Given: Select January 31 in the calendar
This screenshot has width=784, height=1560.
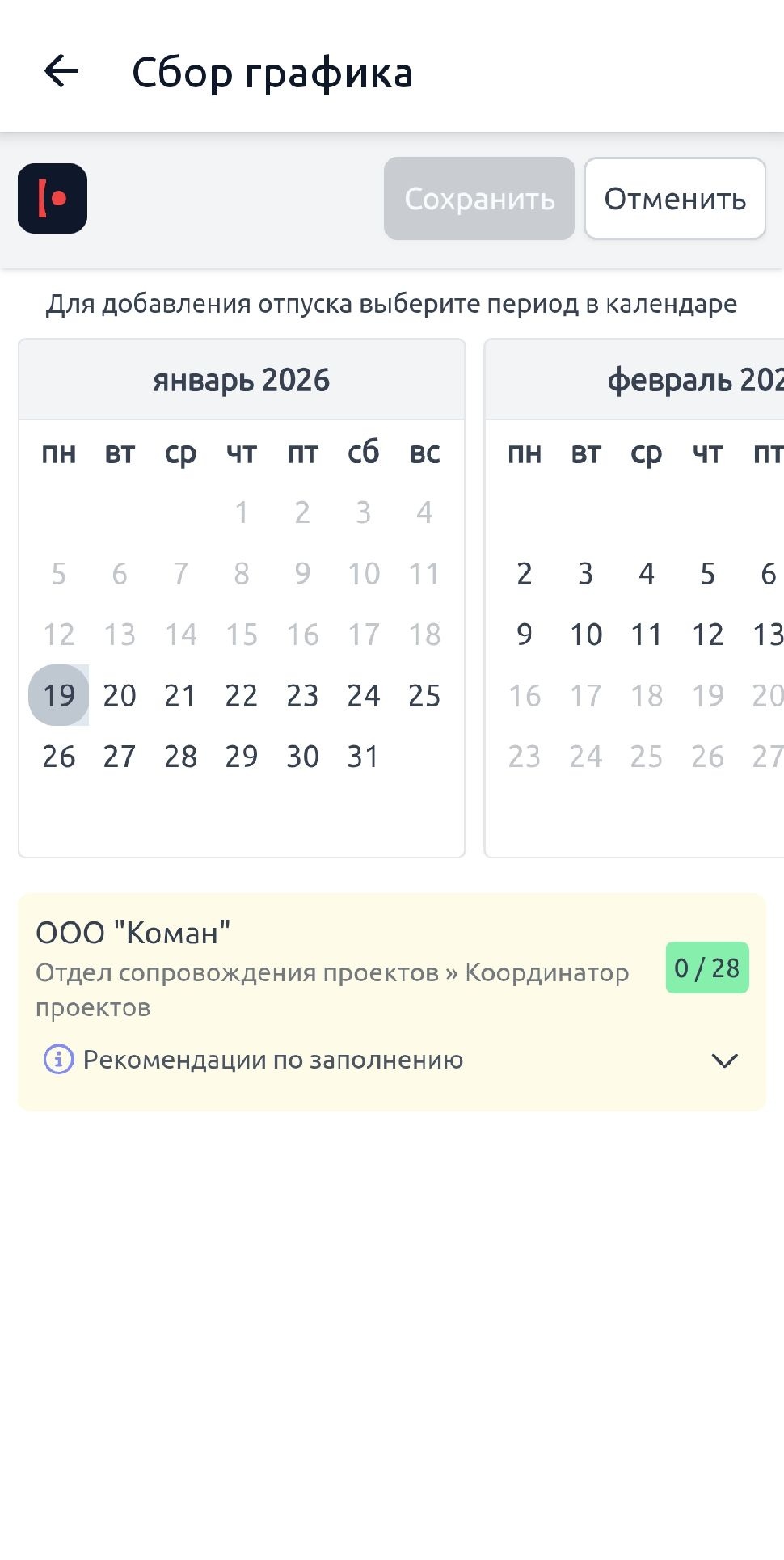Looking at the screenshot, I should click(363, 757).
